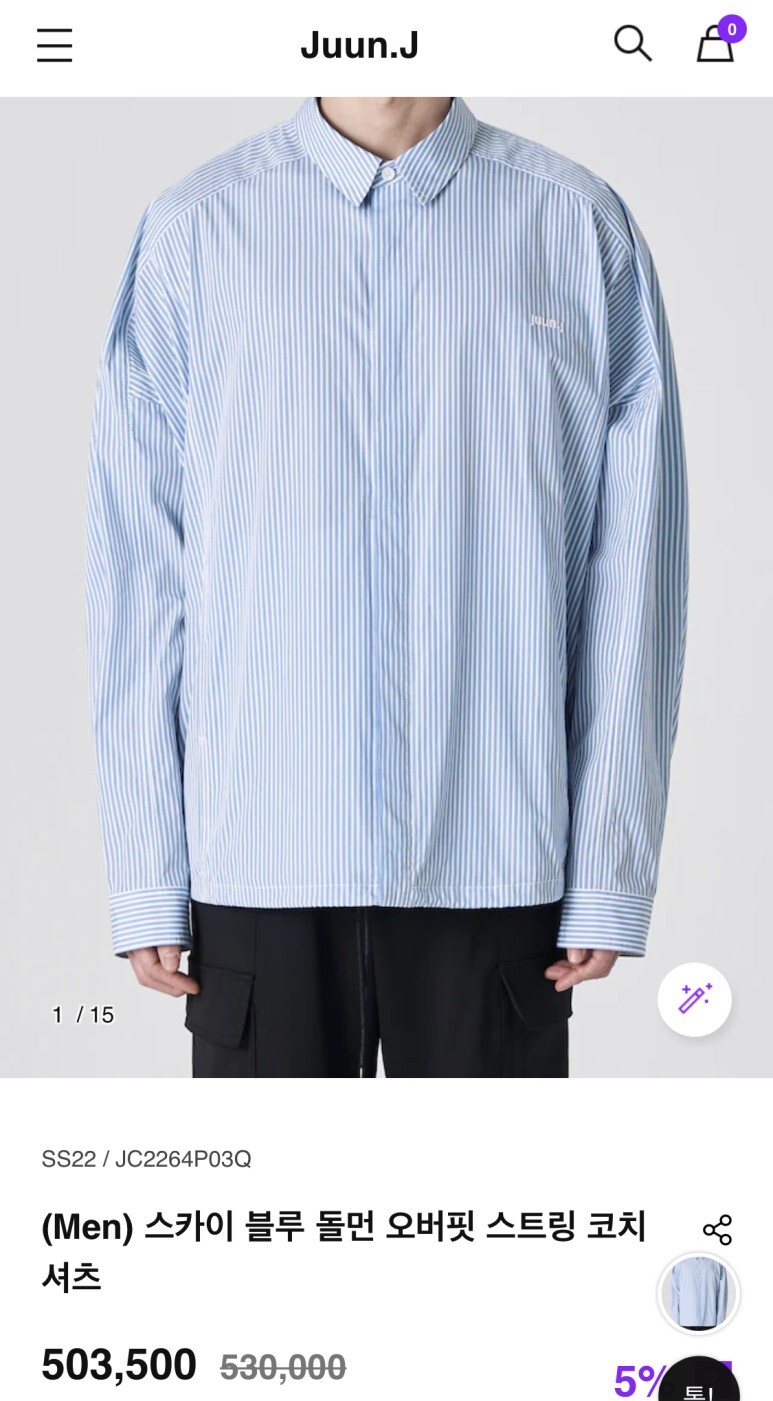Open the hamburger menu

point(55,45)
